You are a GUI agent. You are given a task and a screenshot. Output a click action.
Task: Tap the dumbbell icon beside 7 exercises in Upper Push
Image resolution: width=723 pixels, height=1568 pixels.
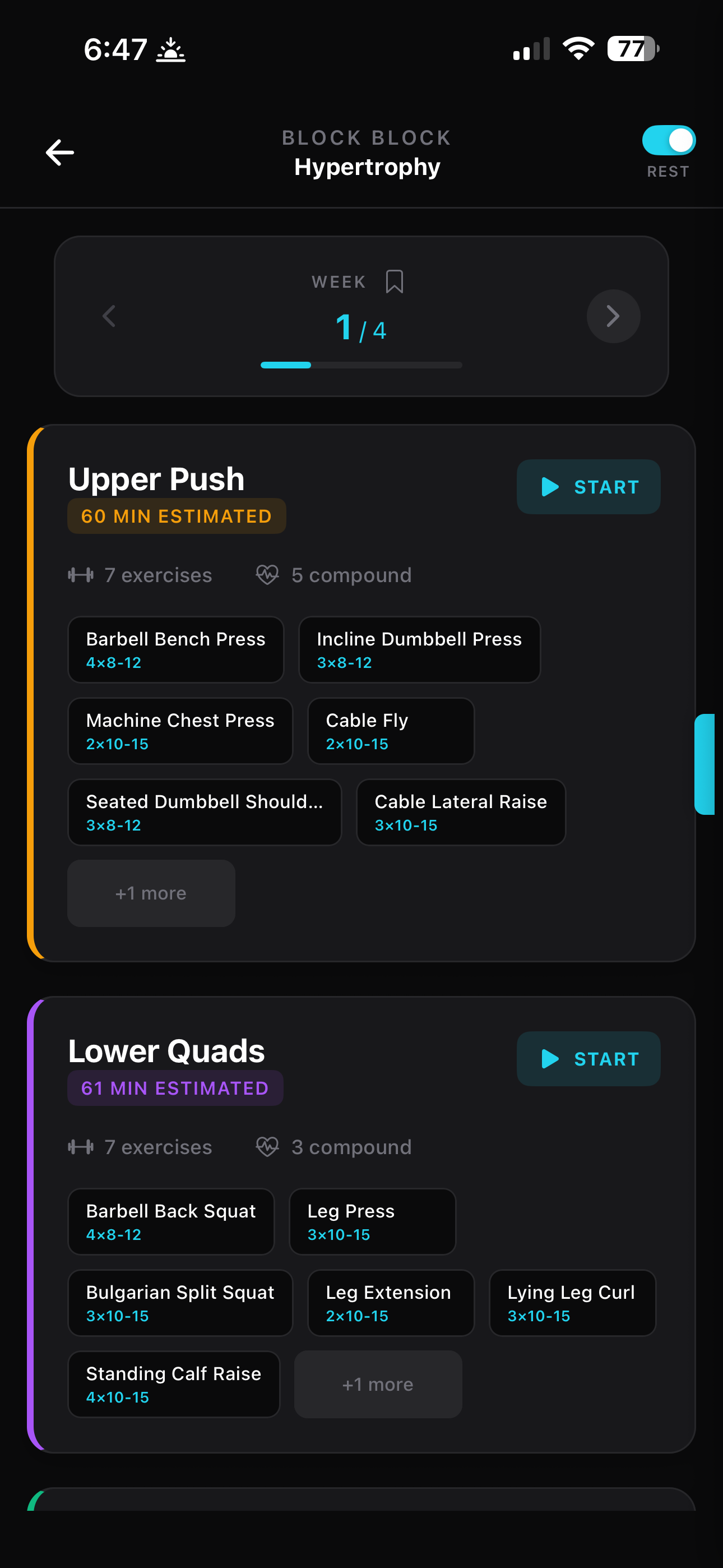point(81,575)
